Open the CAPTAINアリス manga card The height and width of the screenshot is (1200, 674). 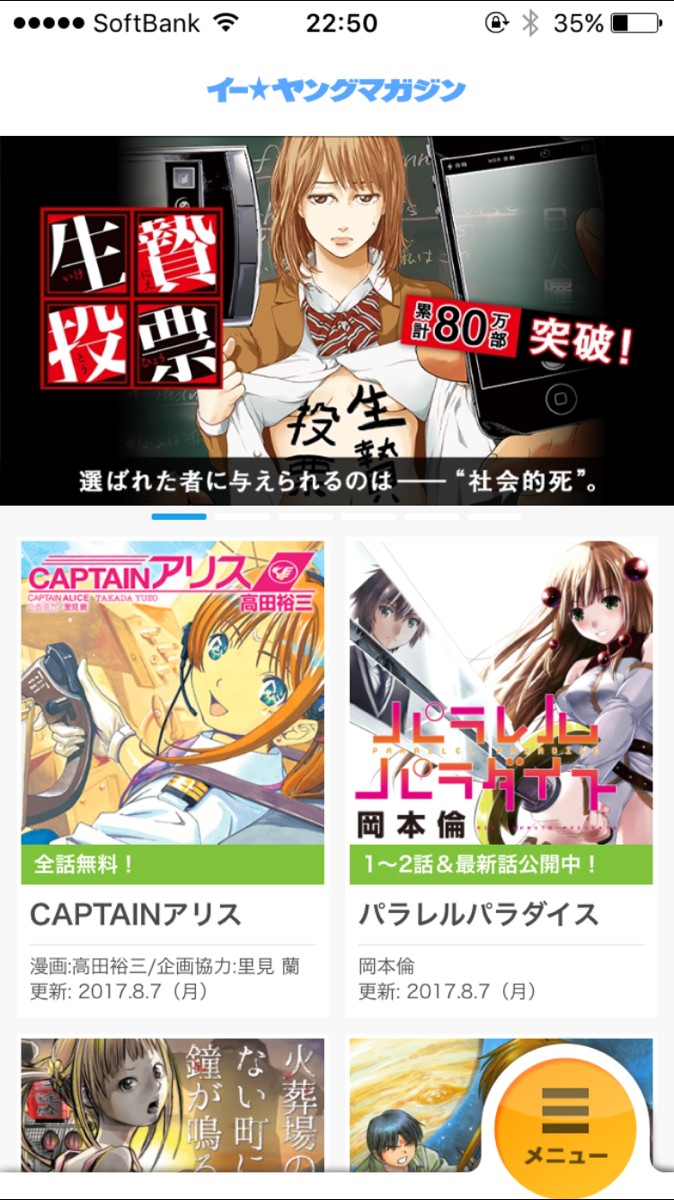coord(172,777)
